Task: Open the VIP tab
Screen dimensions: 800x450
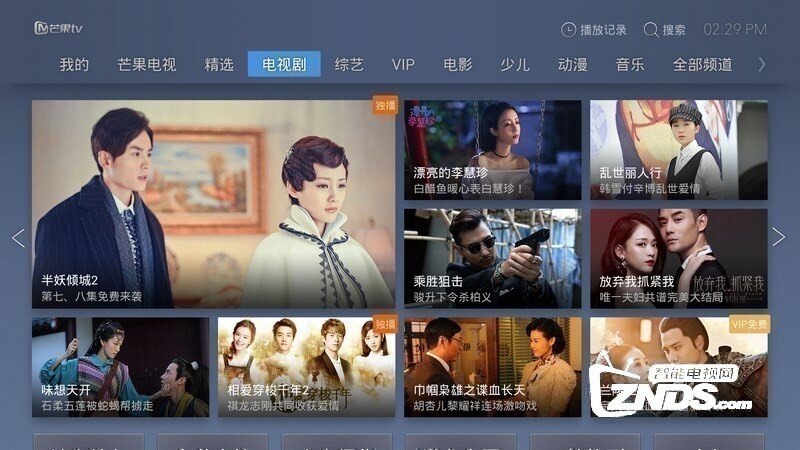Action: 403,65
